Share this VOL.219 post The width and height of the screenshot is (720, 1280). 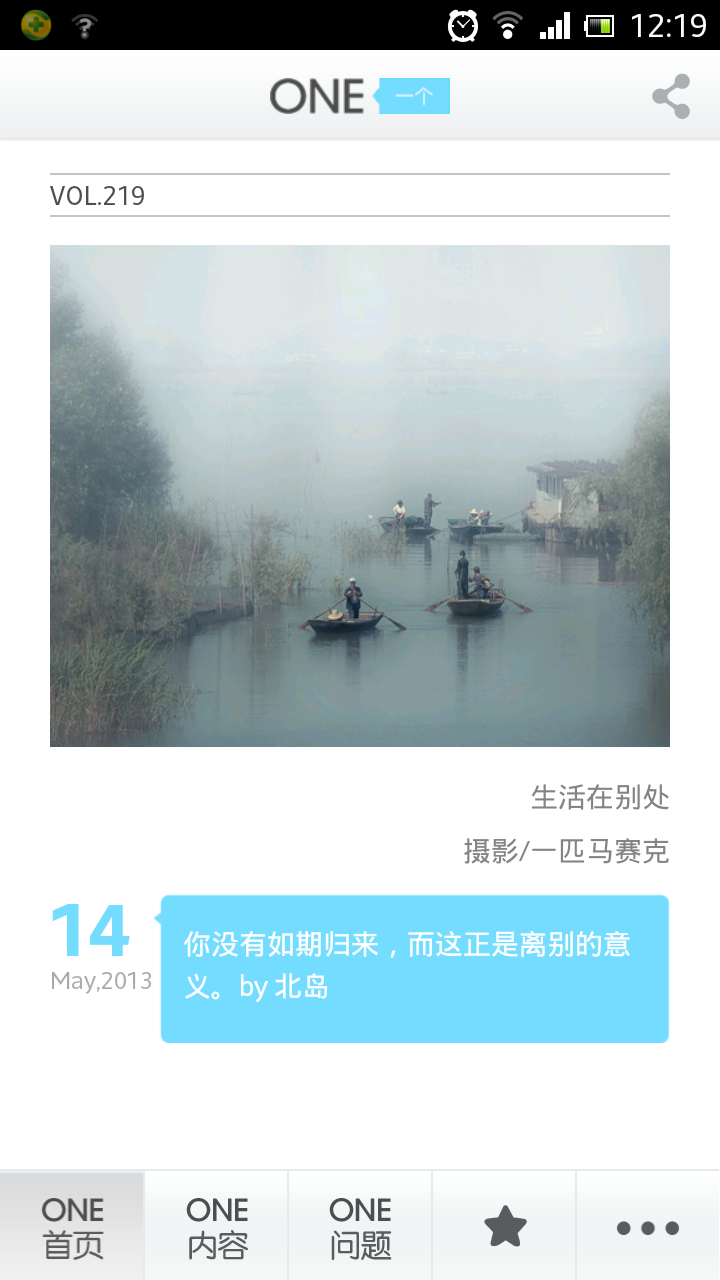pyautogui.click(x=671, y=96)
